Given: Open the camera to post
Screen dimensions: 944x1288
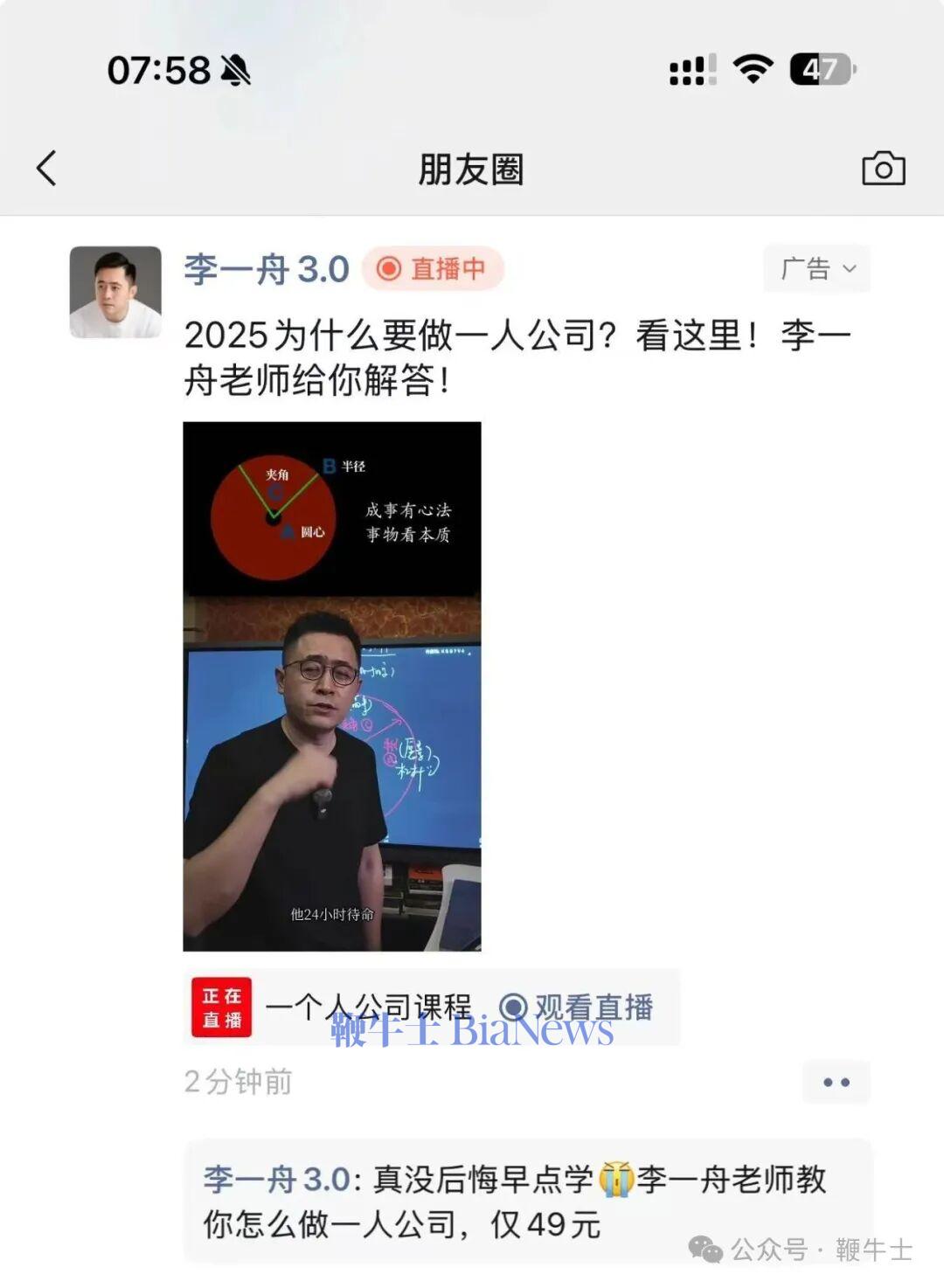Looking at the screenshot, I should 883,169.
